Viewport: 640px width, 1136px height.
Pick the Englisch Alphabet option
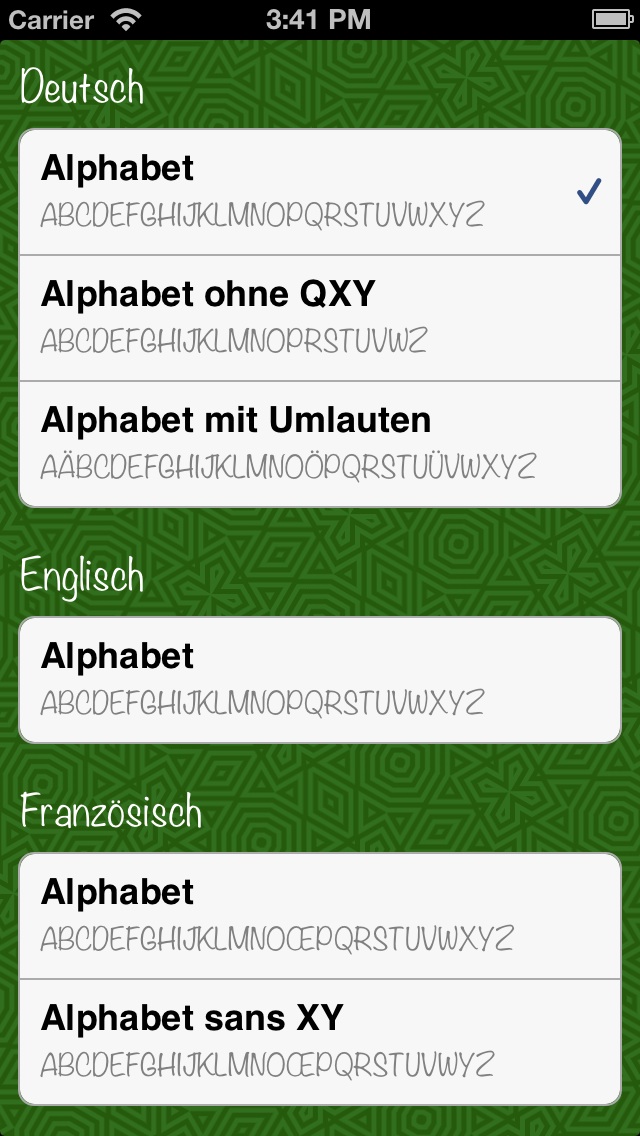[320, 680]
